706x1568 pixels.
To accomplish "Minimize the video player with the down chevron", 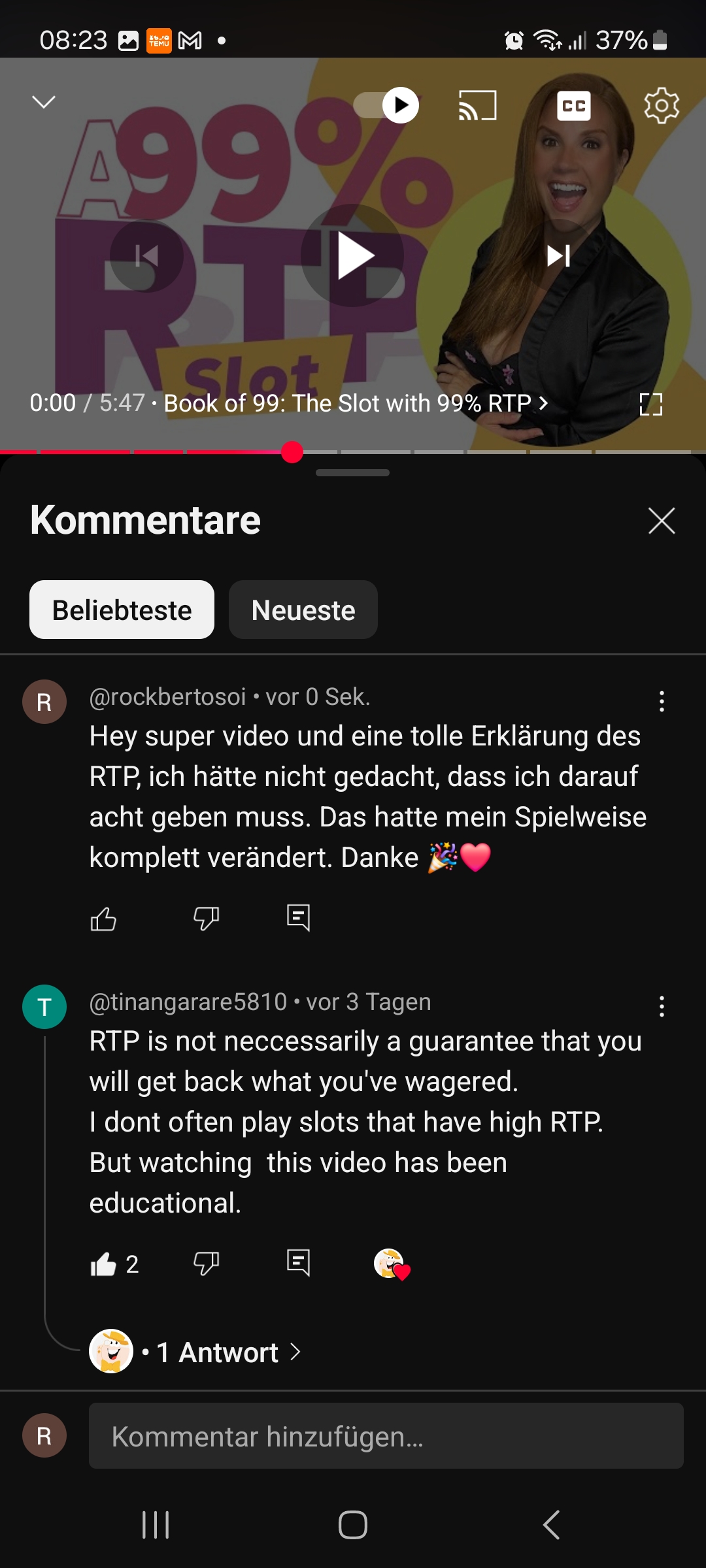I will 44,103.
